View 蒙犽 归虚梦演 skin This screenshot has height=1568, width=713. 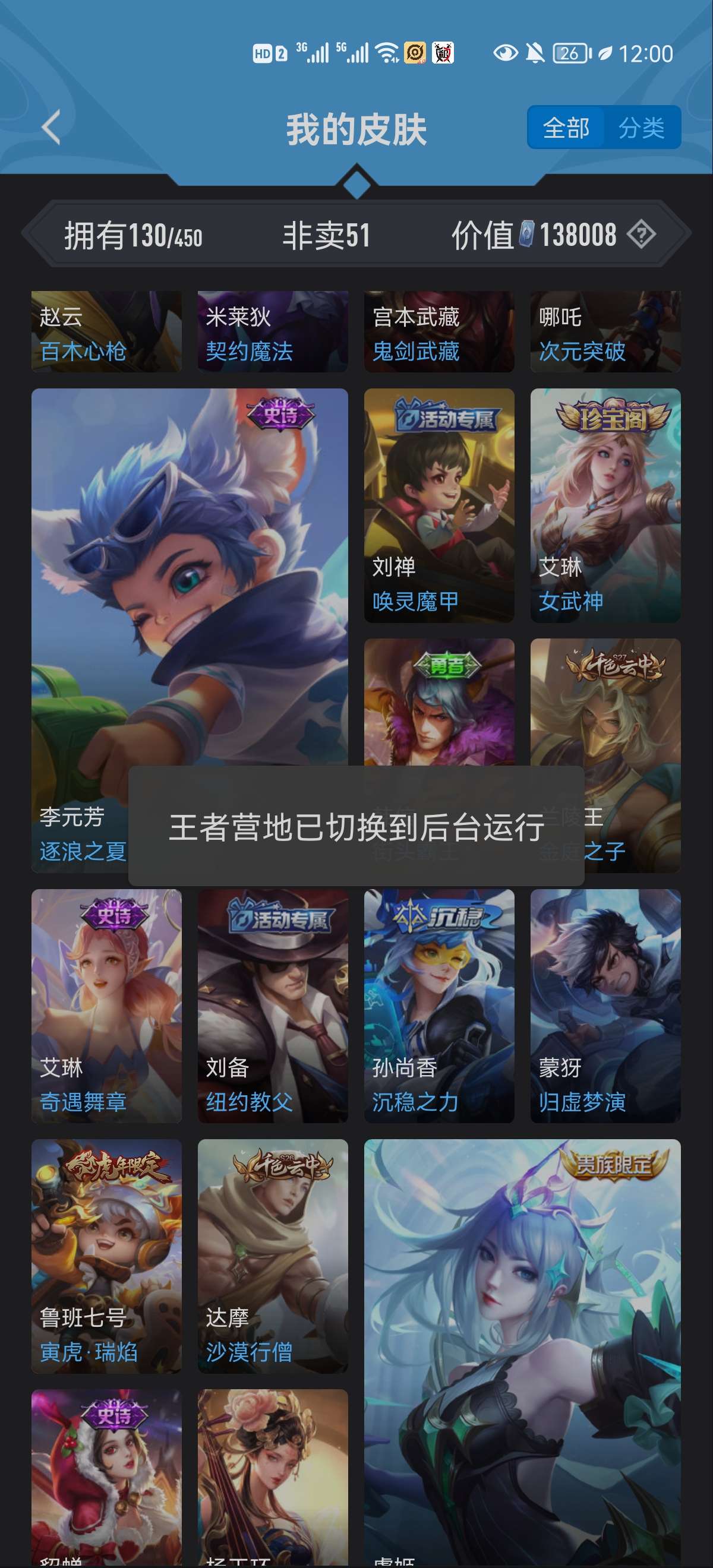[x=605, y=1006]
